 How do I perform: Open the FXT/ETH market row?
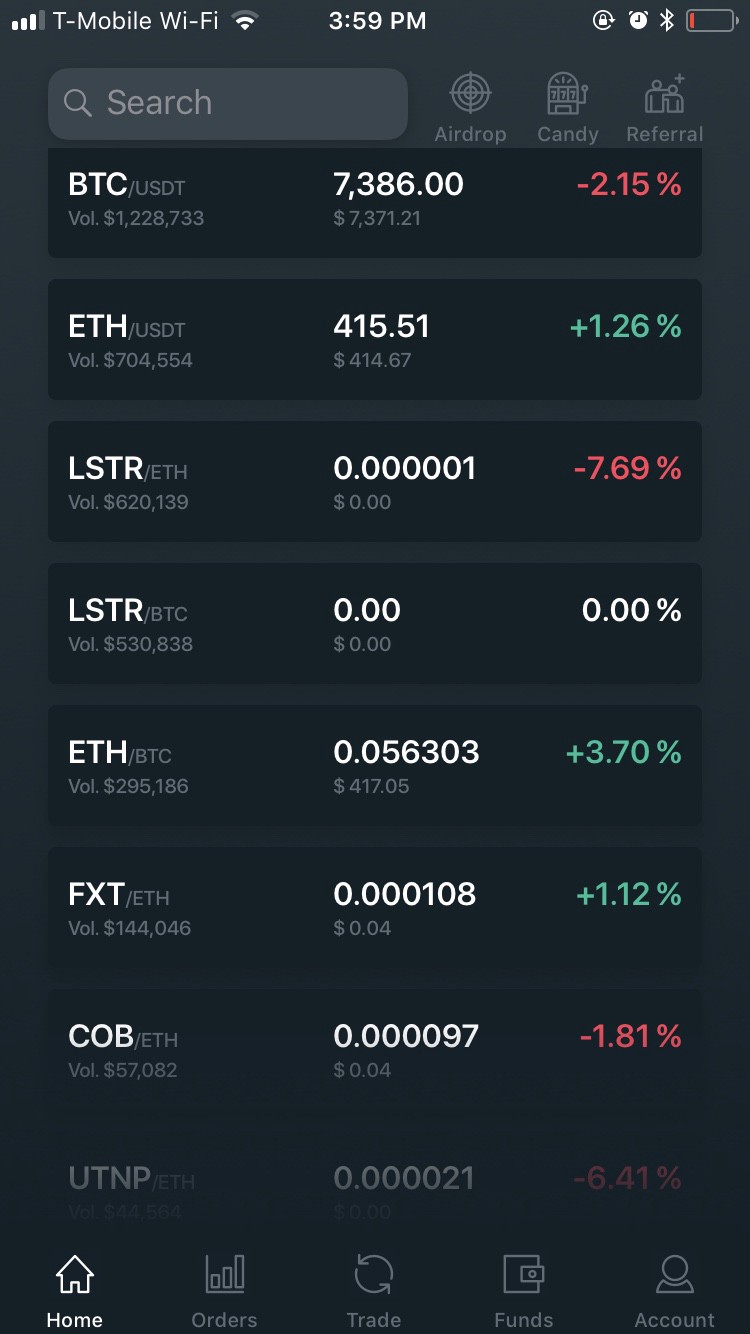pyautogui.click(x=374, y=908)
